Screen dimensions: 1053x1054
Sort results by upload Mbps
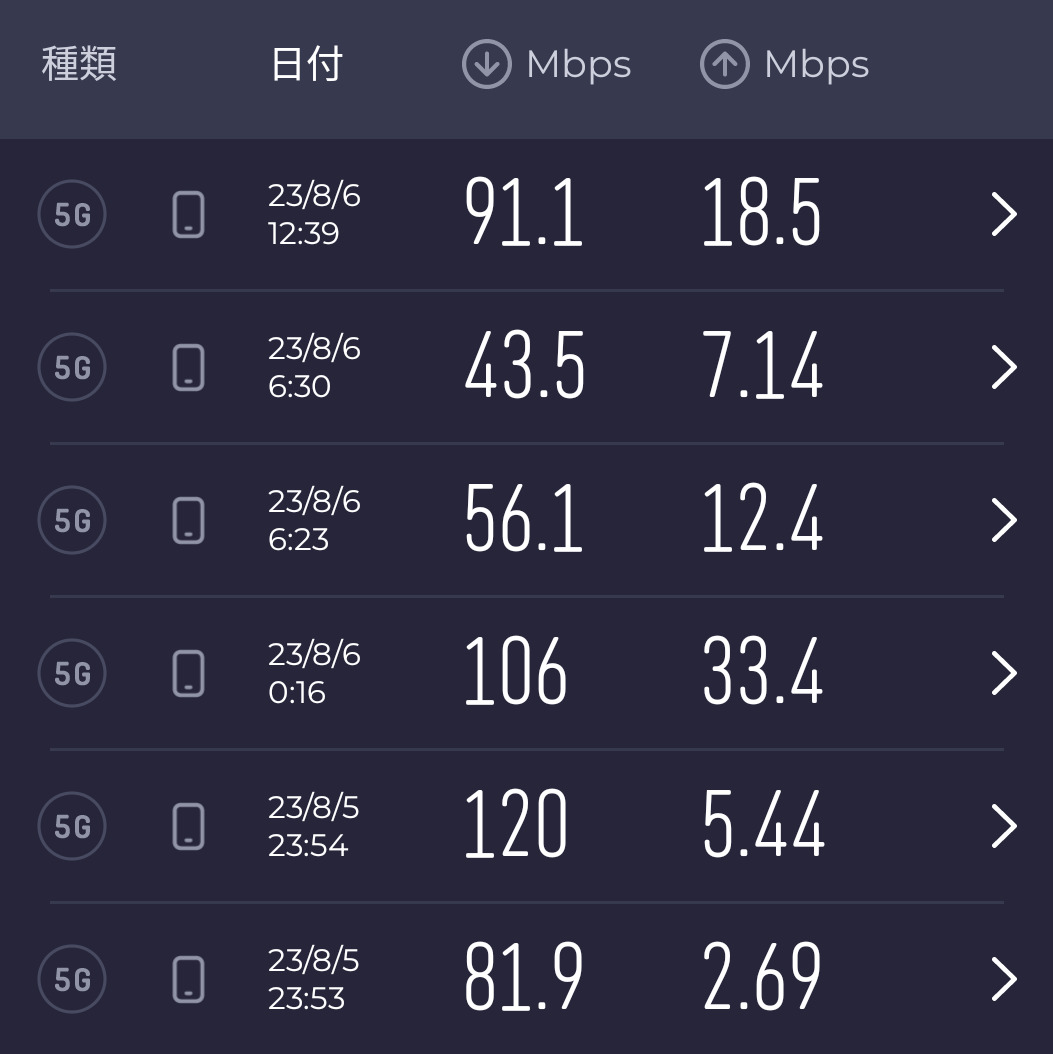[x=784, y=65]
